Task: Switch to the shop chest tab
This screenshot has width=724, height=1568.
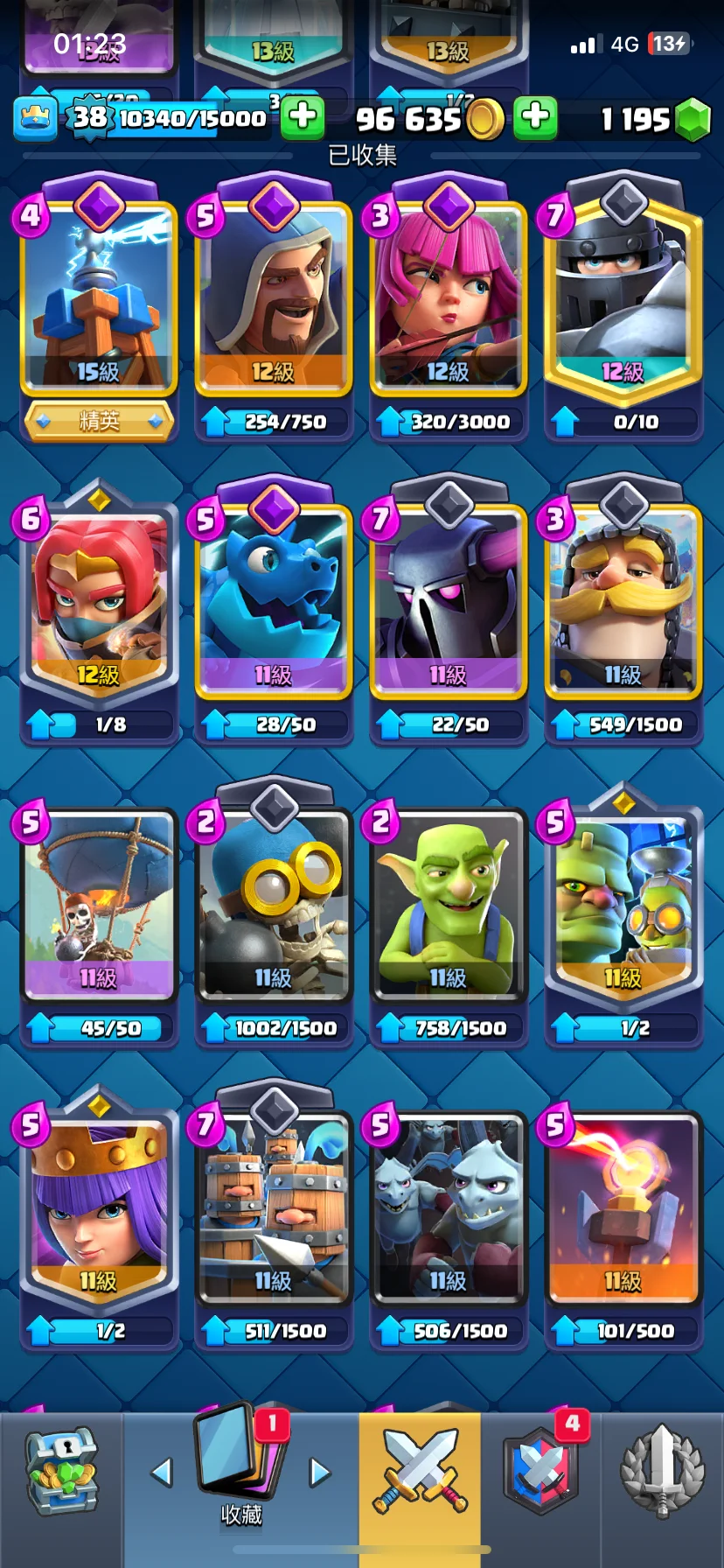Action: coord(60,1473)
